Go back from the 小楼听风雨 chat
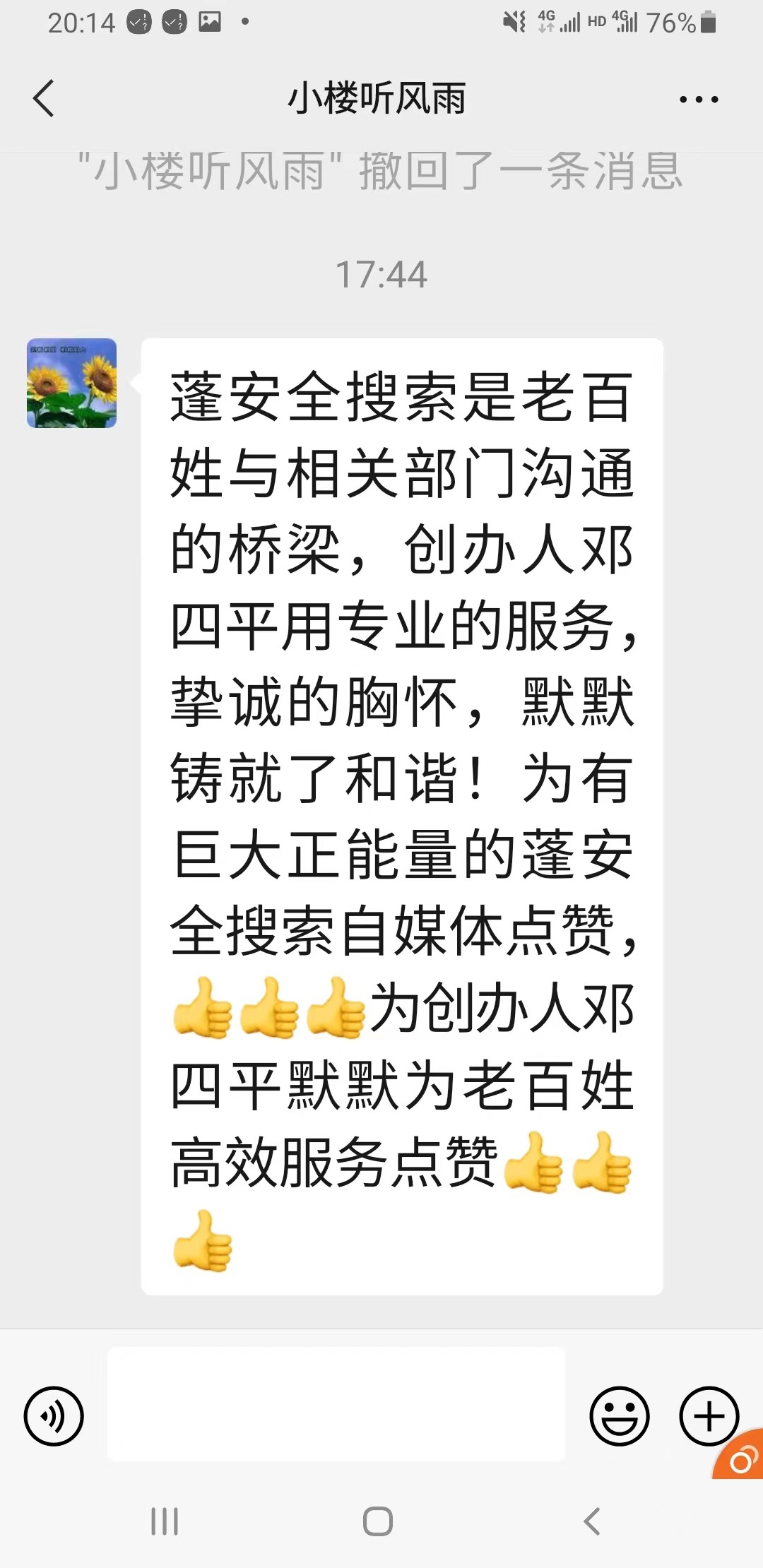 click(44, 98)
